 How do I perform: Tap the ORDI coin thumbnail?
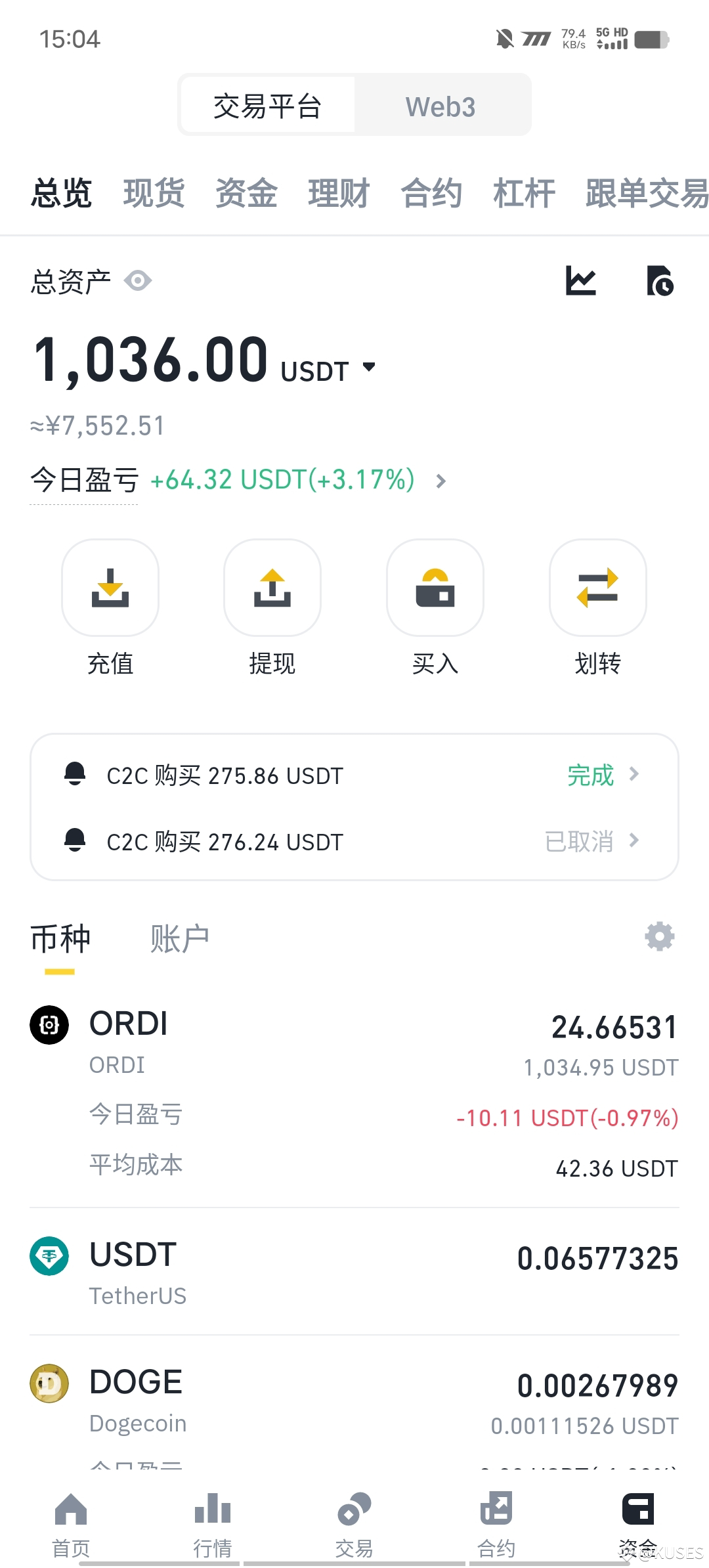coord(48,1024)
